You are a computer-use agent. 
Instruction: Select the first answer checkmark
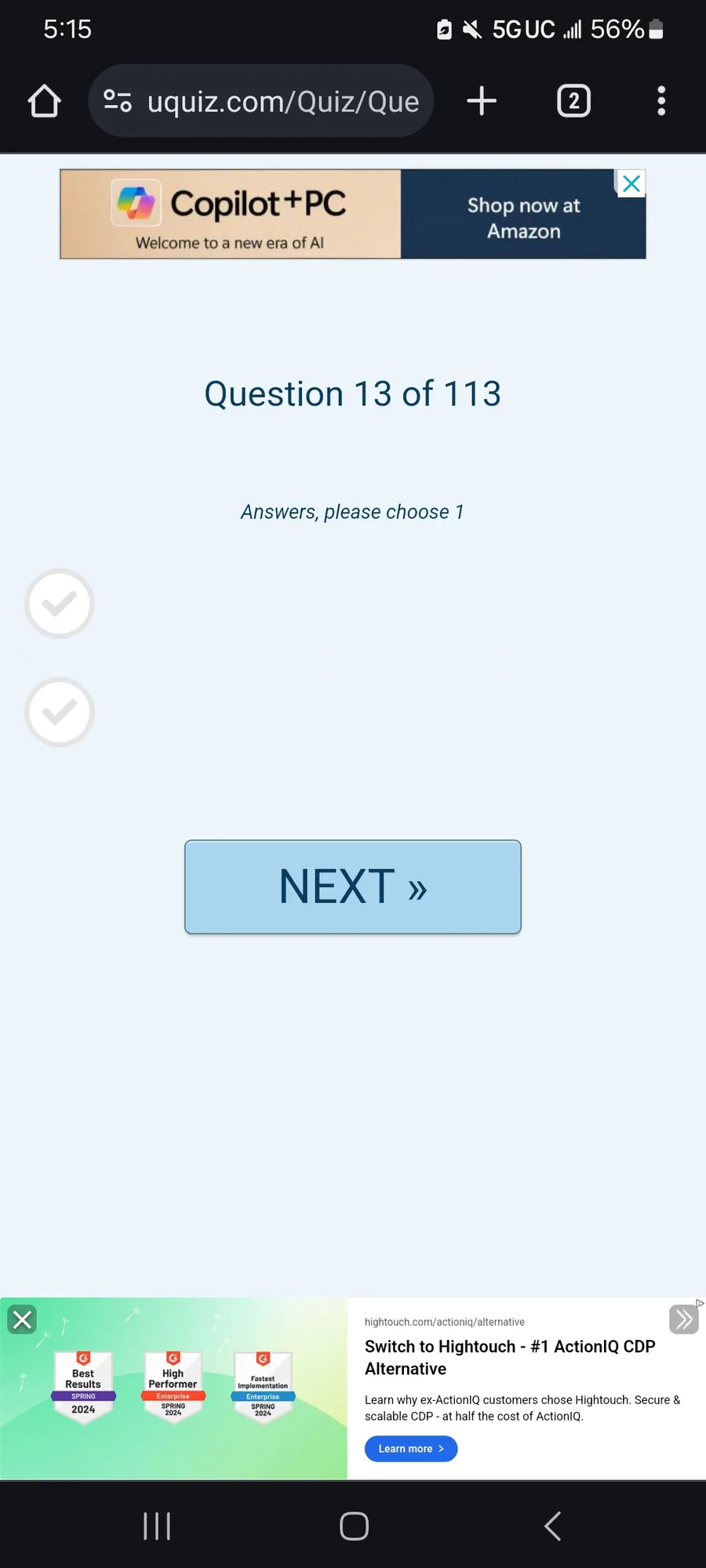point(60,604)
